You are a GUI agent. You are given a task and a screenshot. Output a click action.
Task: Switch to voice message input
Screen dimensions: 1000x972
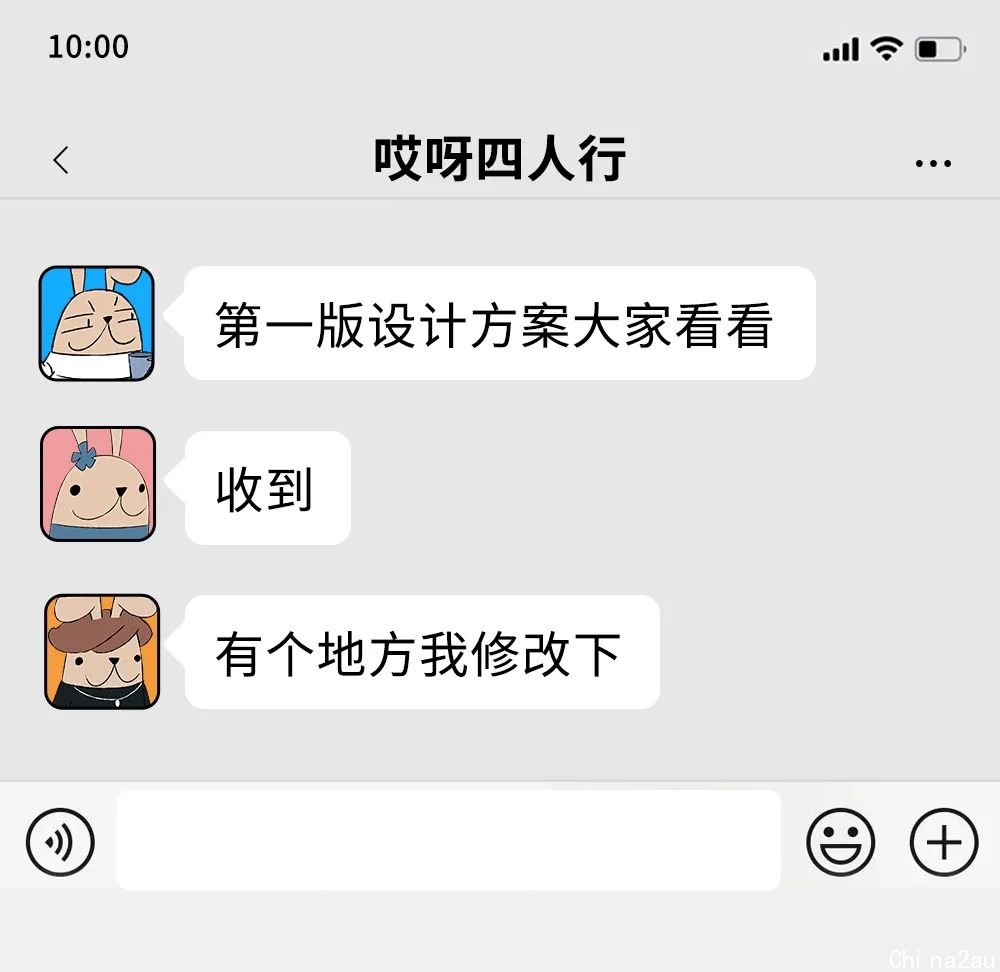pyautogui.click(x=60, y=842)
